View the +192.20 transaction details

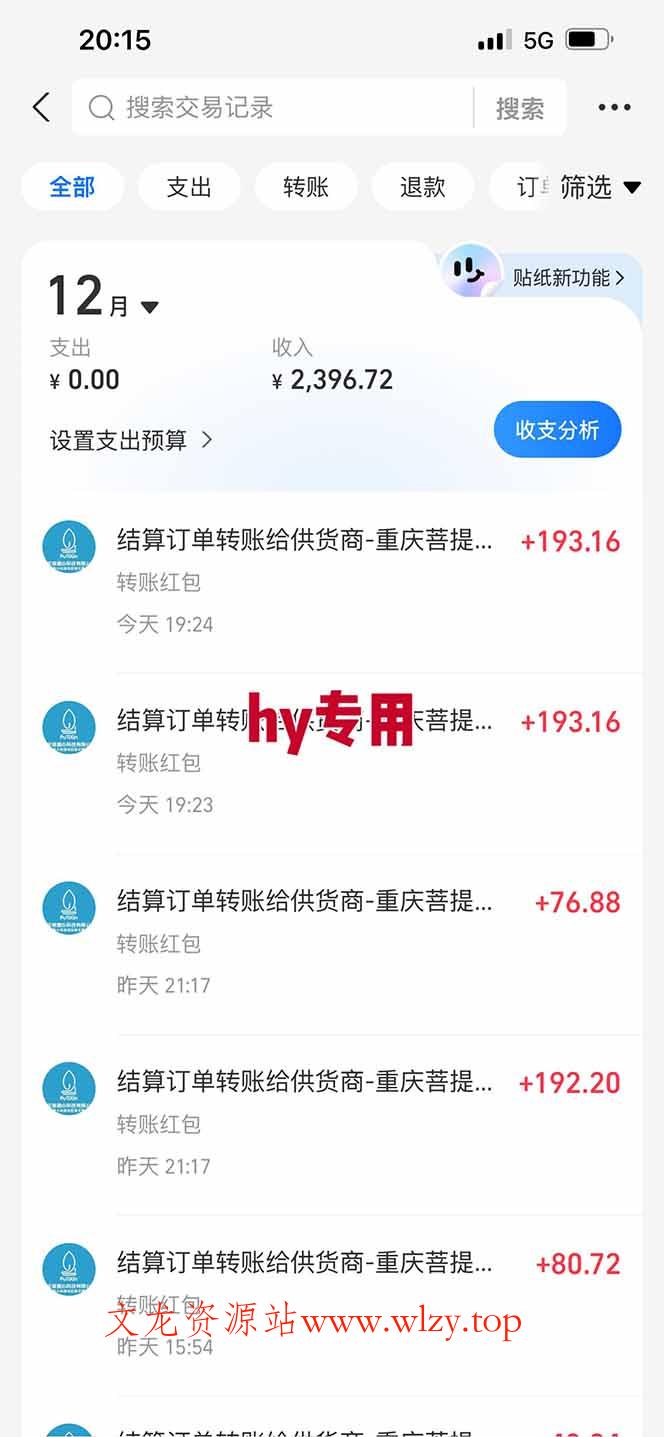pyautogui.click(x=332, y=1123)
